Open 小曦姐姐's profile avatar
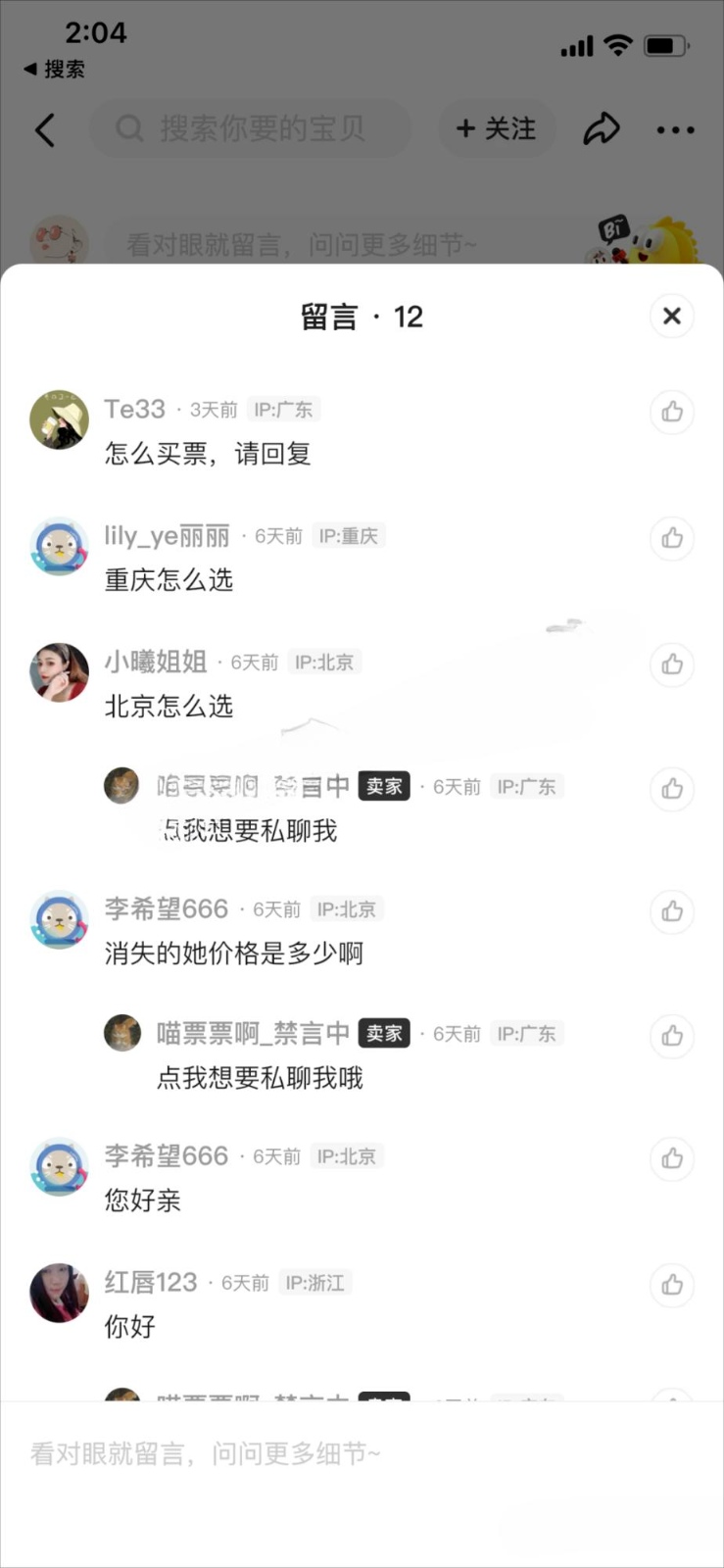Image resolution: width=724 pixels, height=1568 pixels. [x=60, y=672]
